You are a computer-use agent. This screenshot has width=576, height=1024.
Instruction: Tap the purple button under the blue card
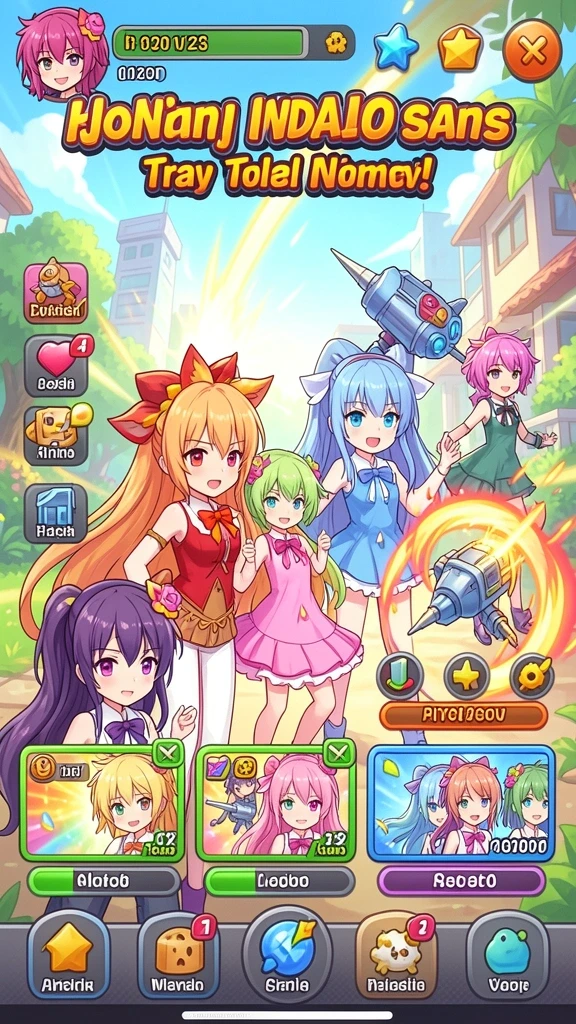(461, 881)
